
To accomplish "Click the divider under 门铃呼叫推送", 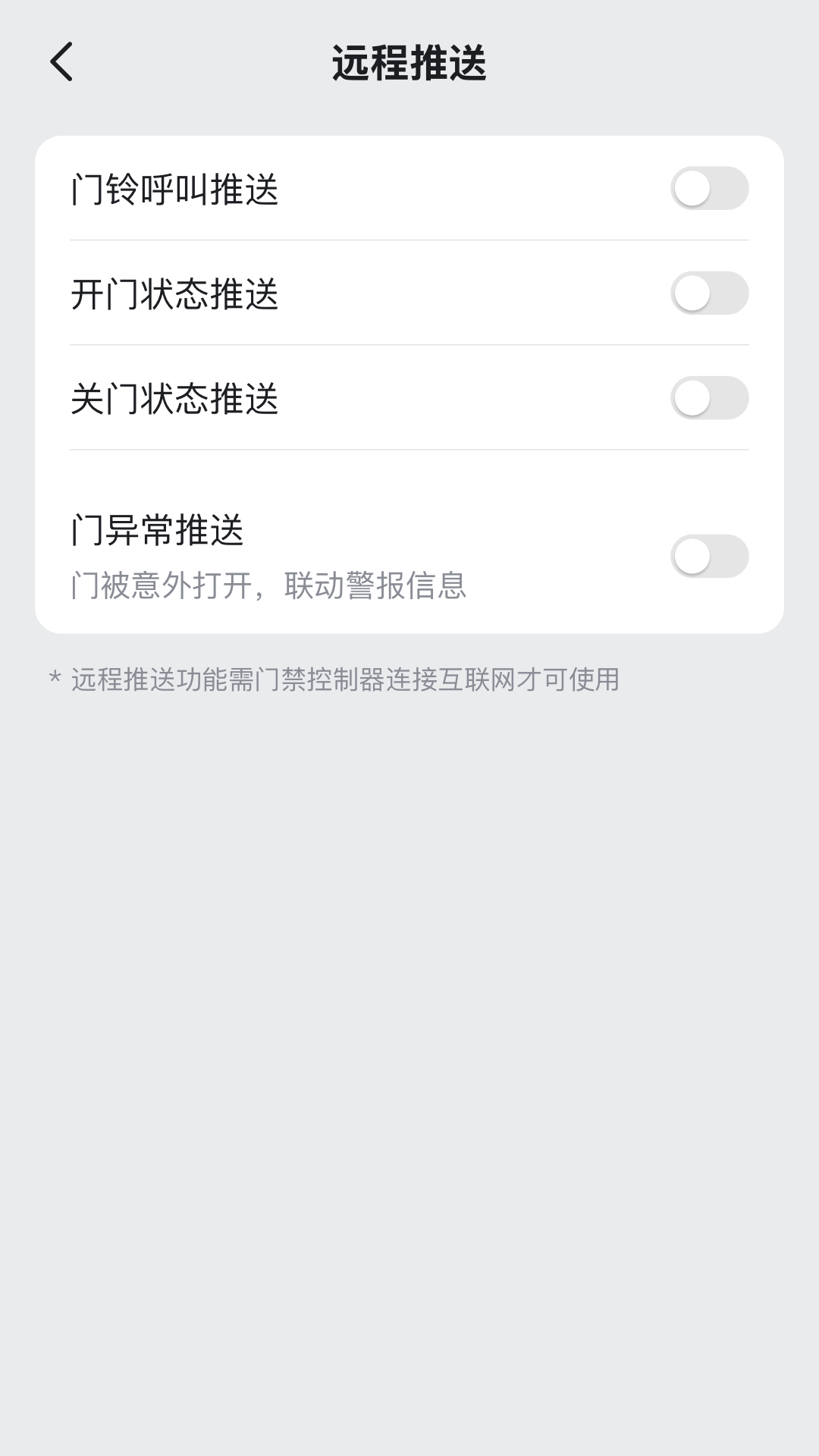I will point(409,240).
